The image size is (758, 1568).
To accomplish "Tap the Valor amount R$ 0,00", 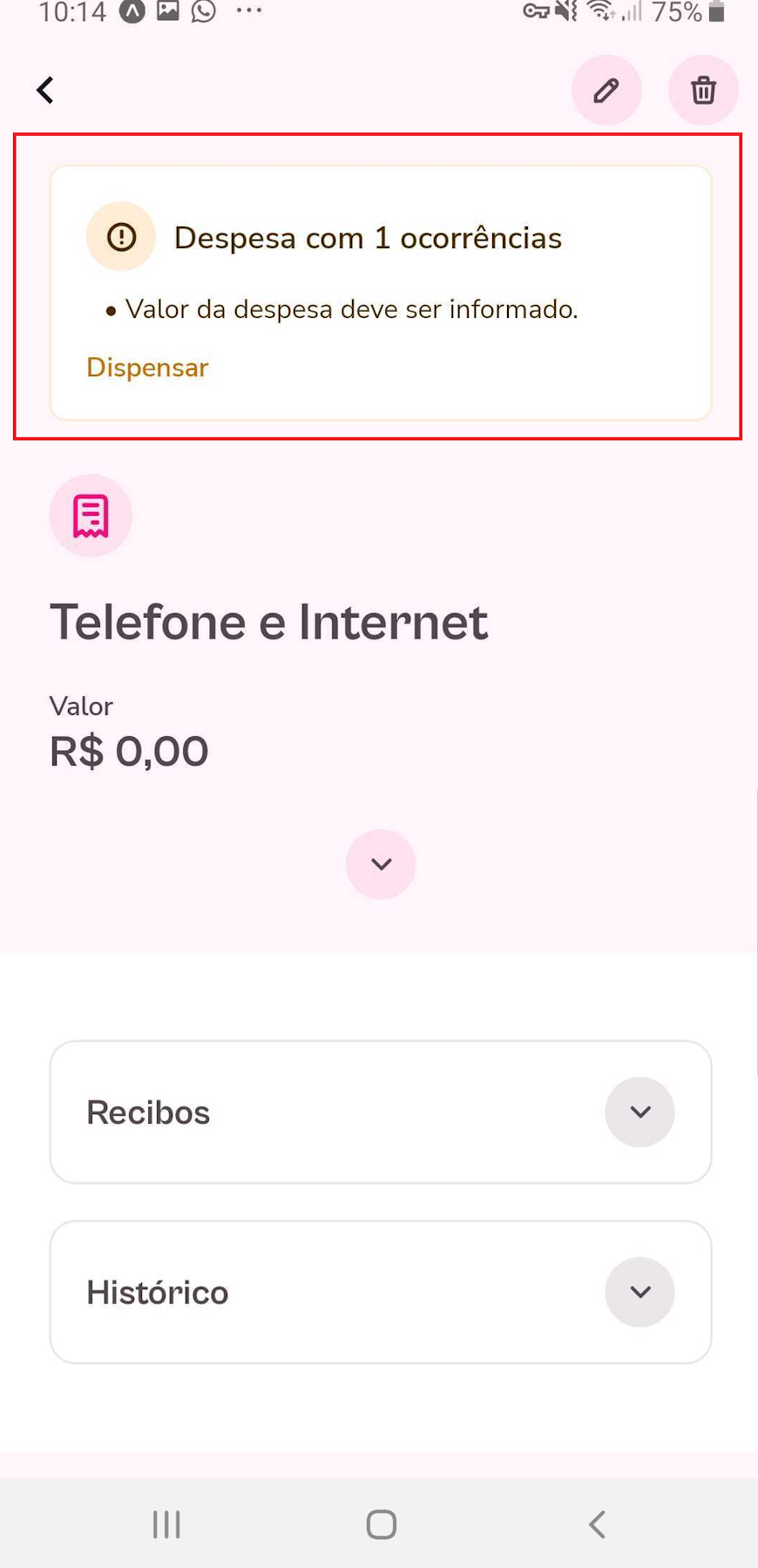I will click(129, 750).
